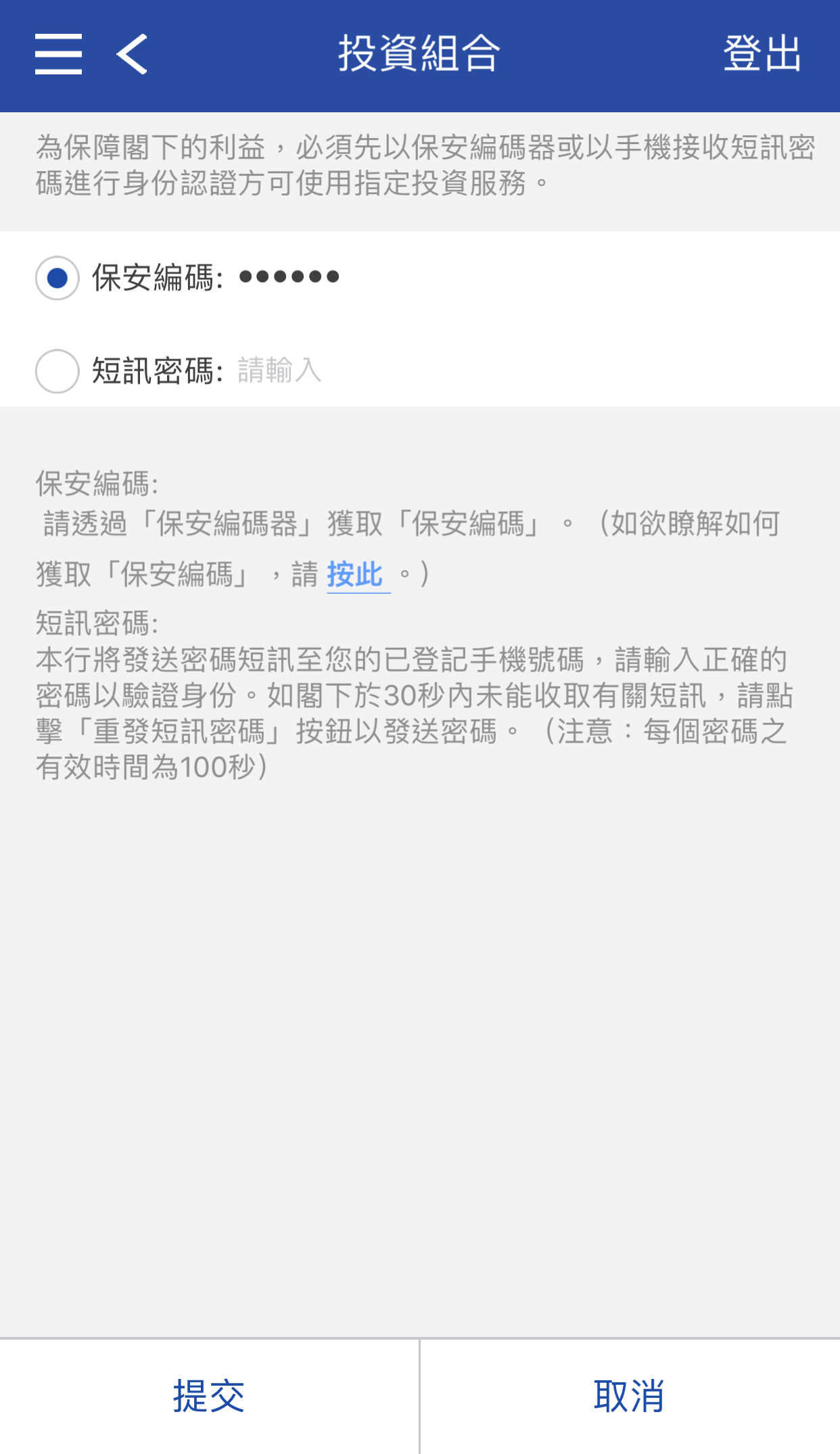Select the 短訊密碼 radio option
This screenshot has width=840, height=1454.
pos(57,371)
